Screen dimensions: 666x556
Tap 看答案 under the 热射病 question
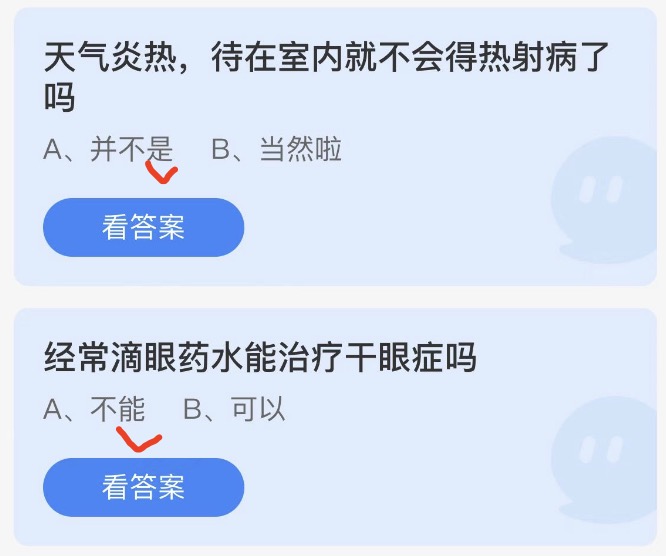click(x=143, y=227)
